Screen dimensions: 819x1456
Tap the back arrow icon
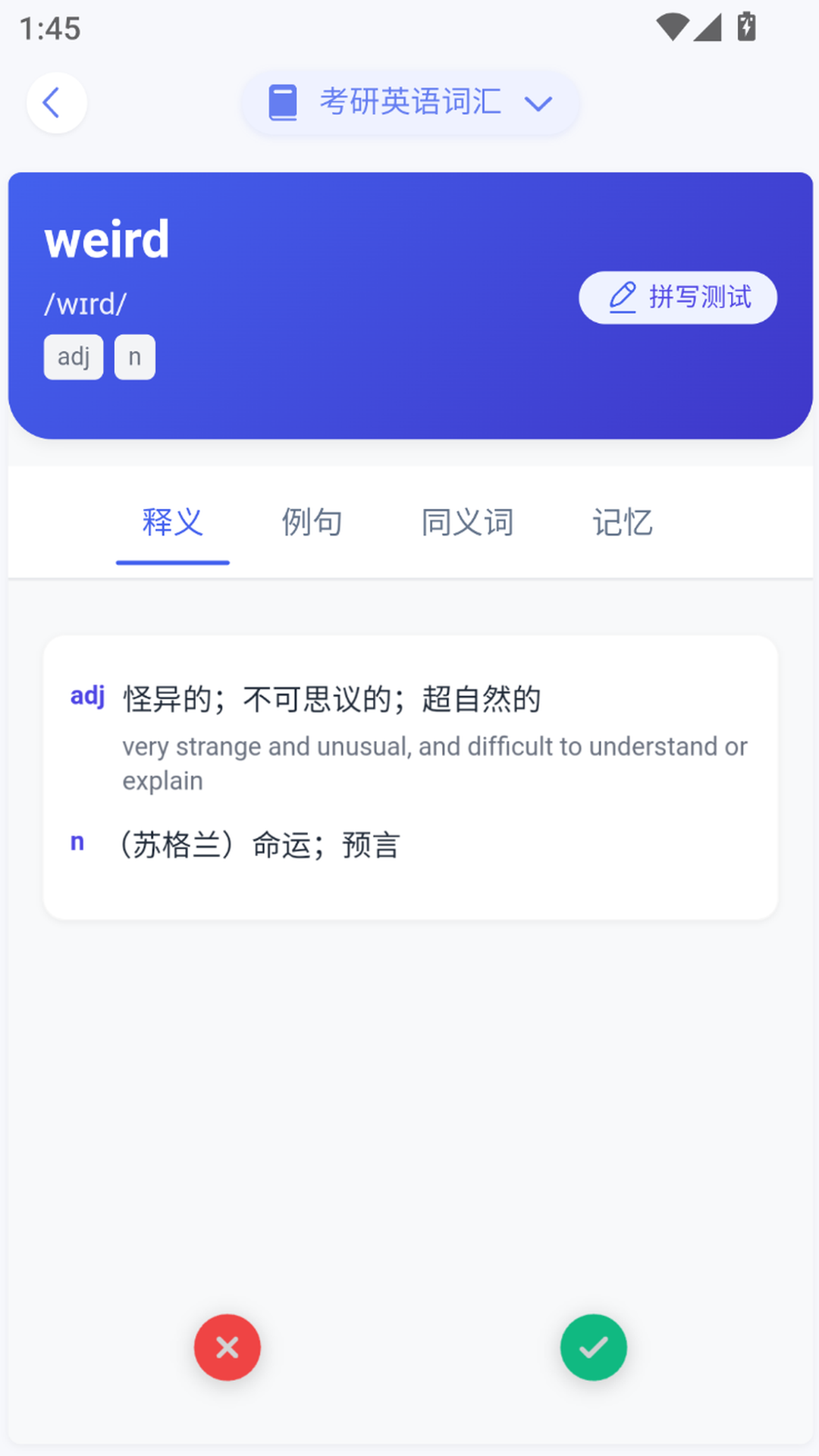coord(56,102)
